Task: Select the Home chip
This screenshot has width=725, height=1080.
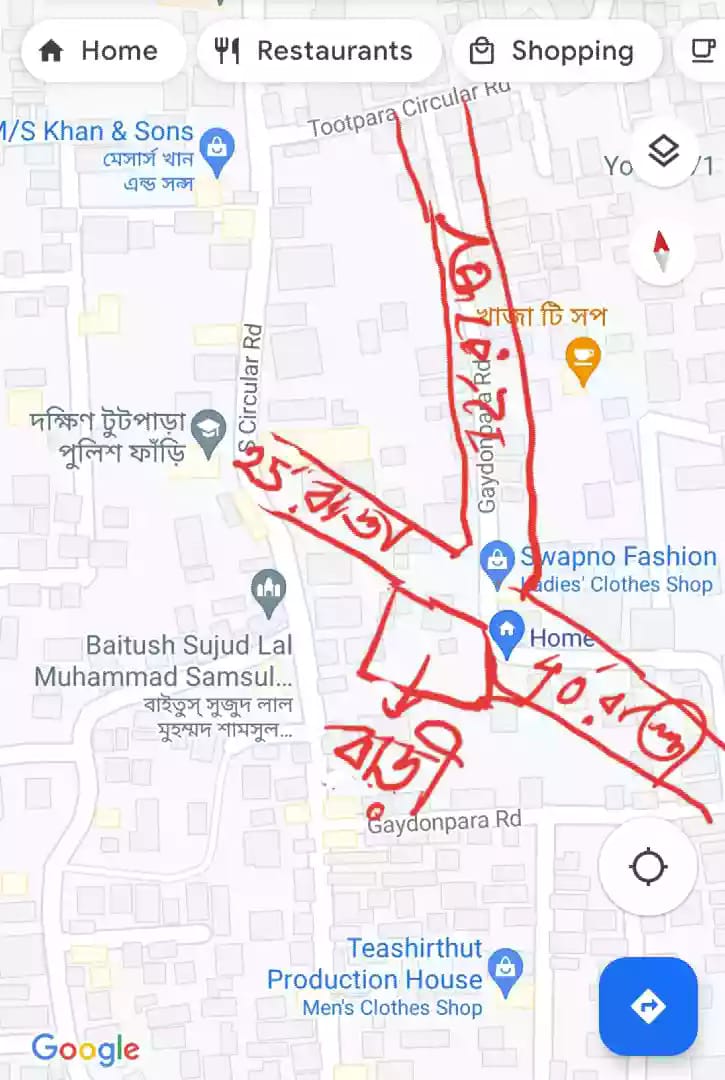Action: pyautogui.click(x=100, y=51)
